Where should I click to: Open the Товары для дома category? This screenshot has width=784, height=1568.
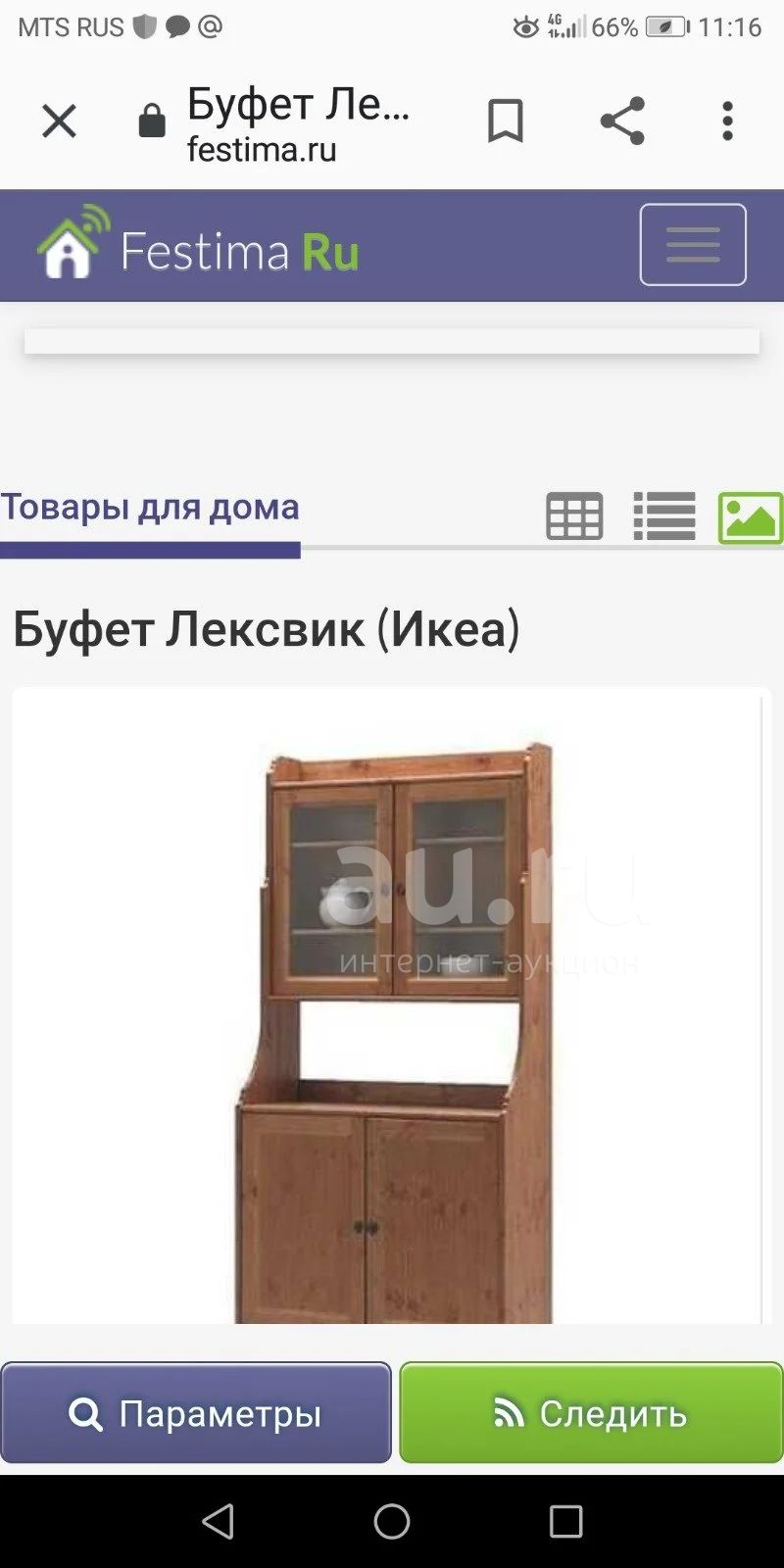pos(150,508)
